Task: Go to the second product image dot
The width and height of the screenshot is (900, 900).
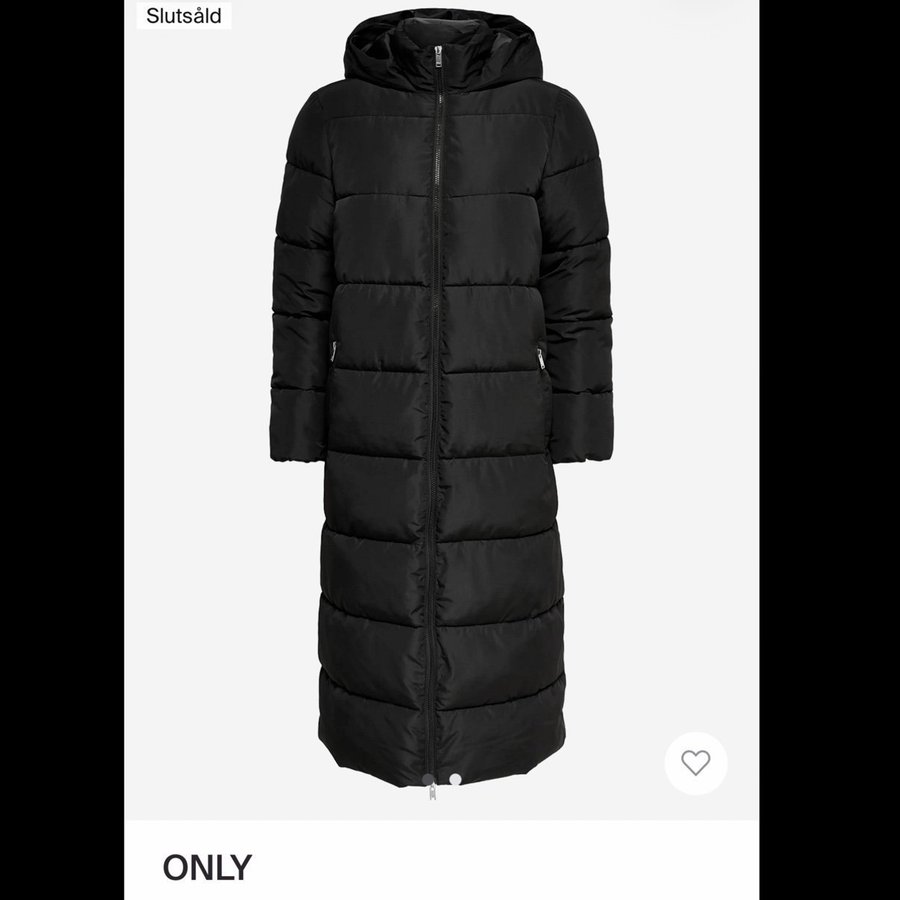Action: click(x=455, y=779)
